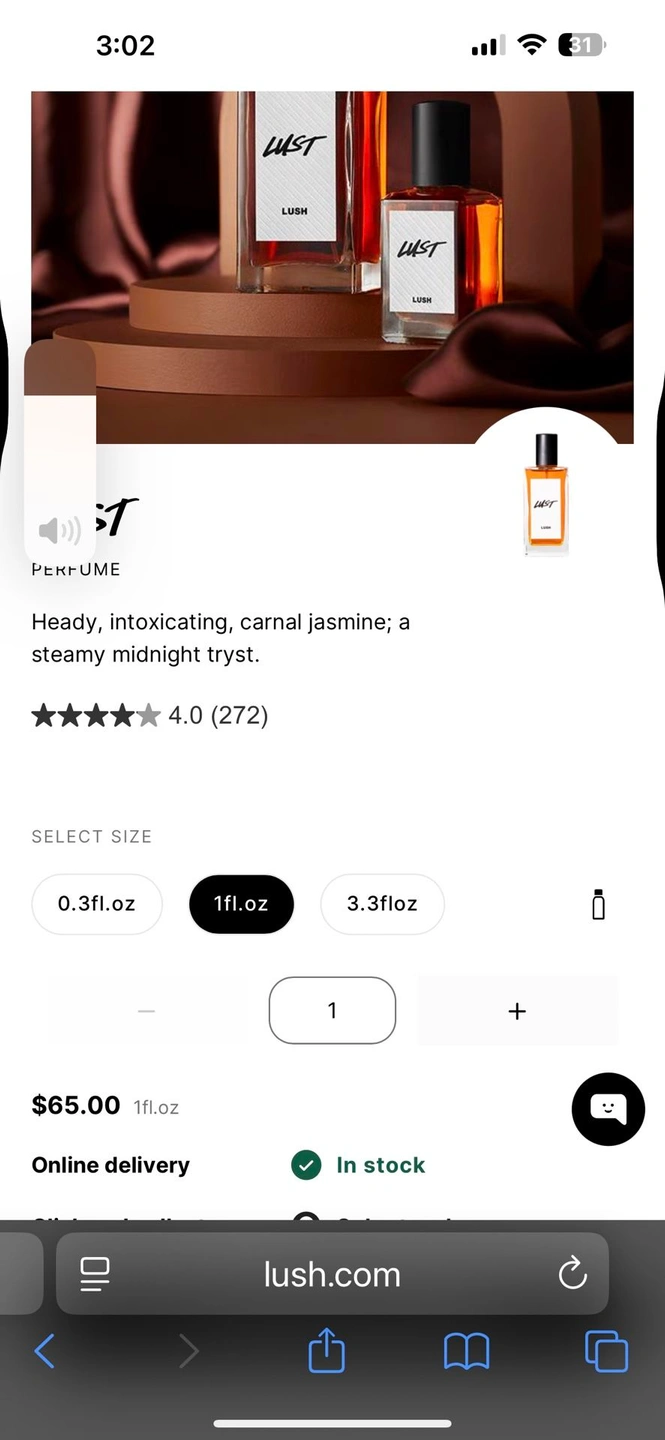Screen dimensions: 665x1440
Task: Tap the bottle size guide icon
Action: (598, 904)
